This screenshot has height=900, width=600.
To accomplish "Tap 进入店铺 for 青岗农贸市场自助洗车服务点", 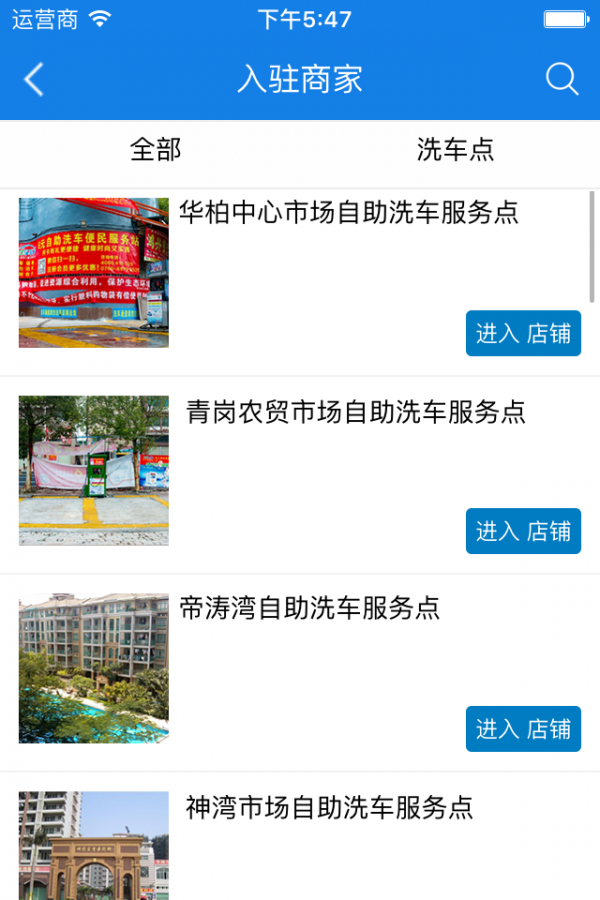I will (x=523, y=531).
